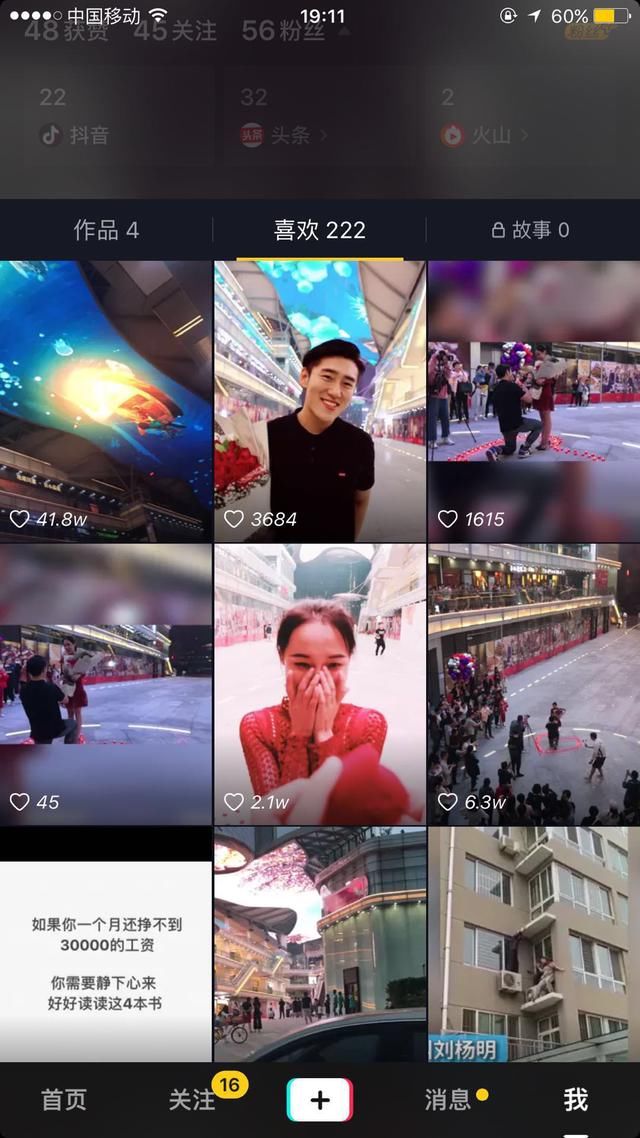The image size is (640, 1138).
Task: Open the video with 41.8w likes
Action: tap(106, 400)
